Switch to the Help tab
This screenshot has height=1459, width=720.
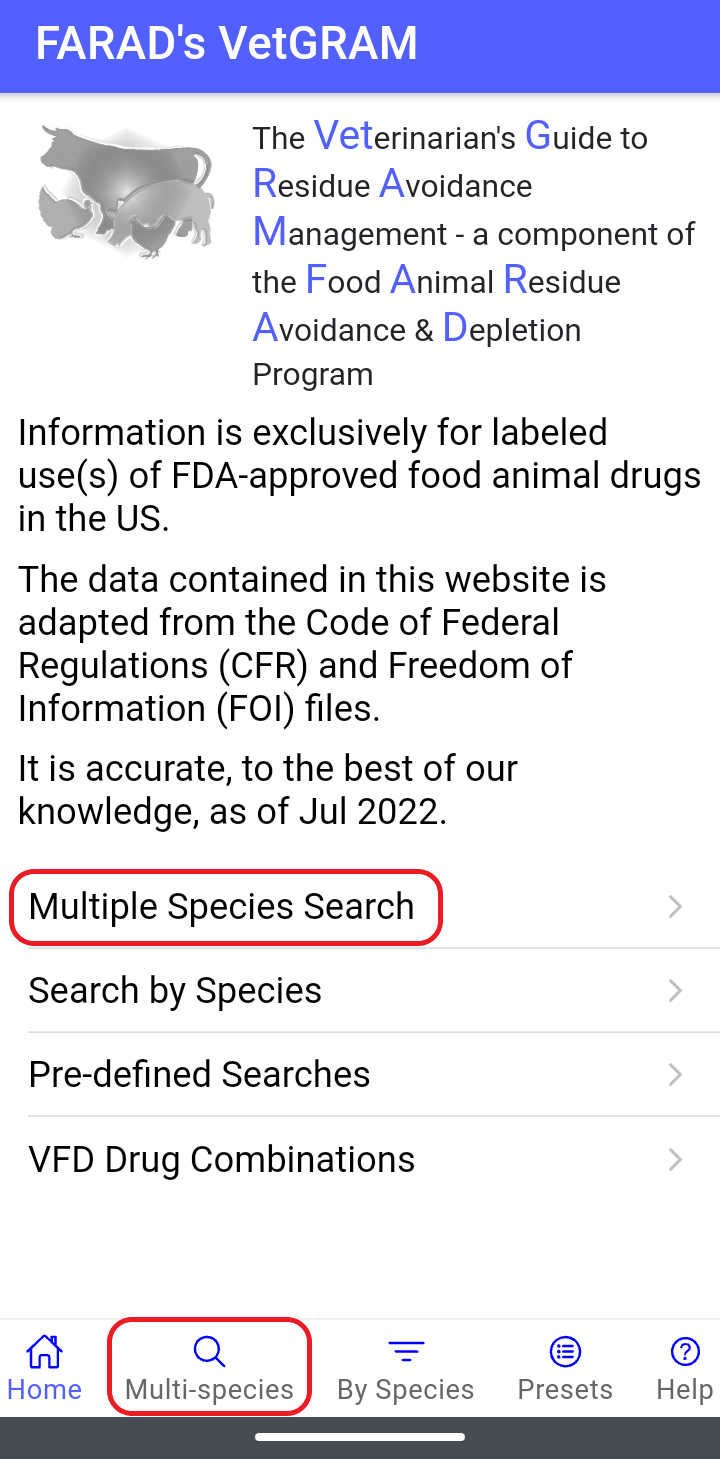pyautogui.click(x=684, y=1368)
